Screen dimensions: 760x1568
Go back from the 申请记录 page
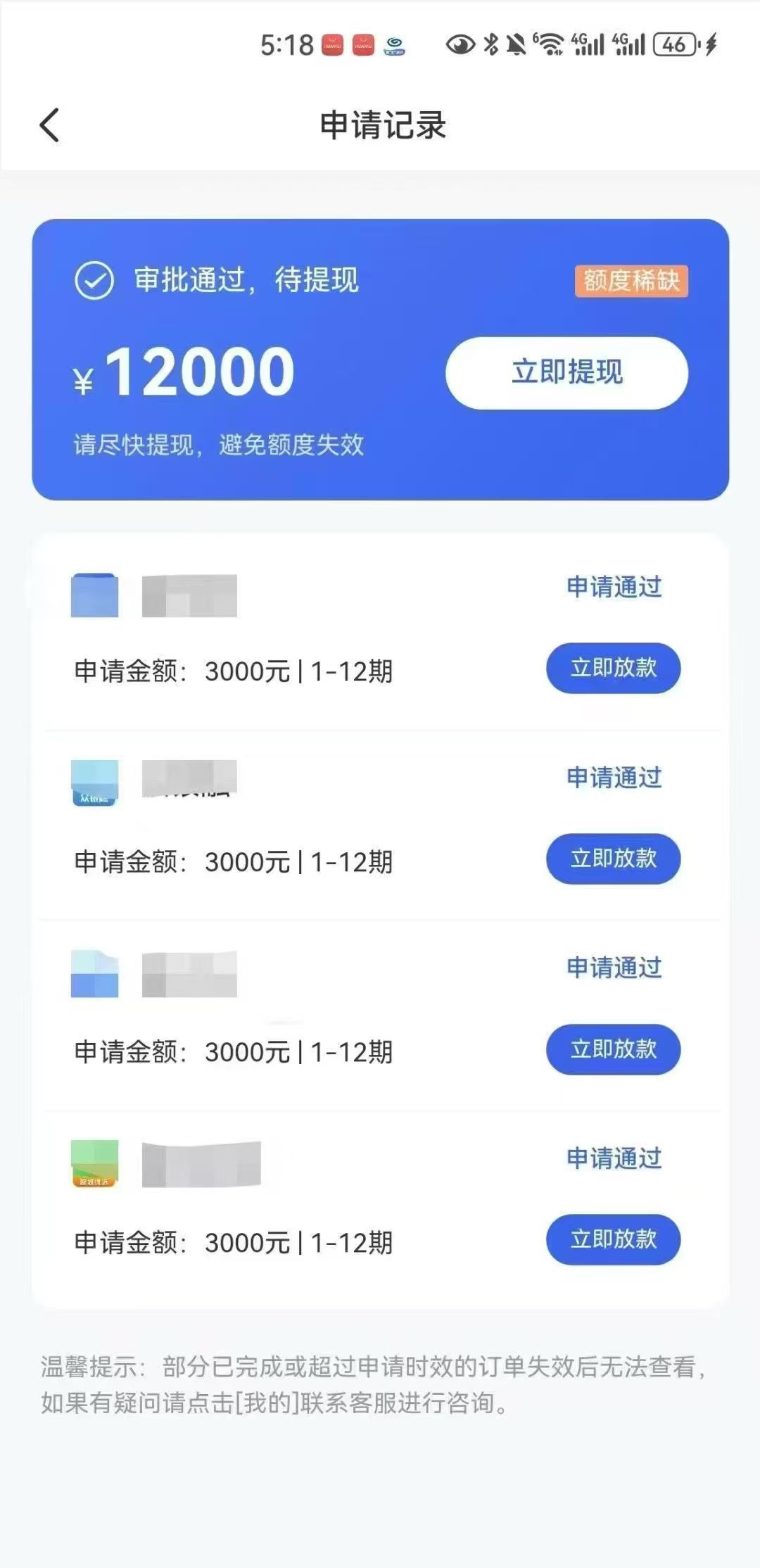[x=49, y=126]
